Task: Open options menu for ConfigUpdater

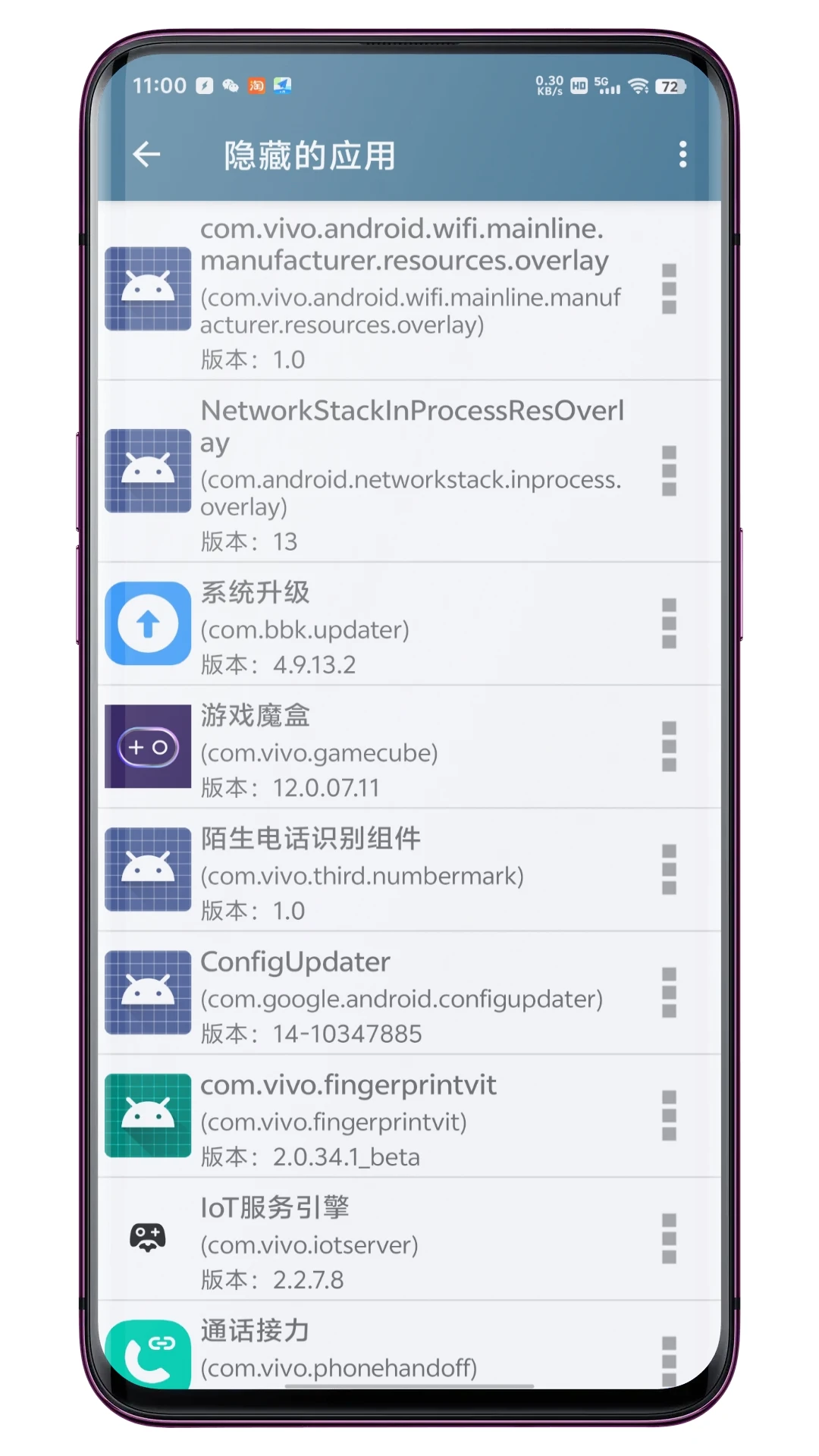Action: (x=669, y=992)
